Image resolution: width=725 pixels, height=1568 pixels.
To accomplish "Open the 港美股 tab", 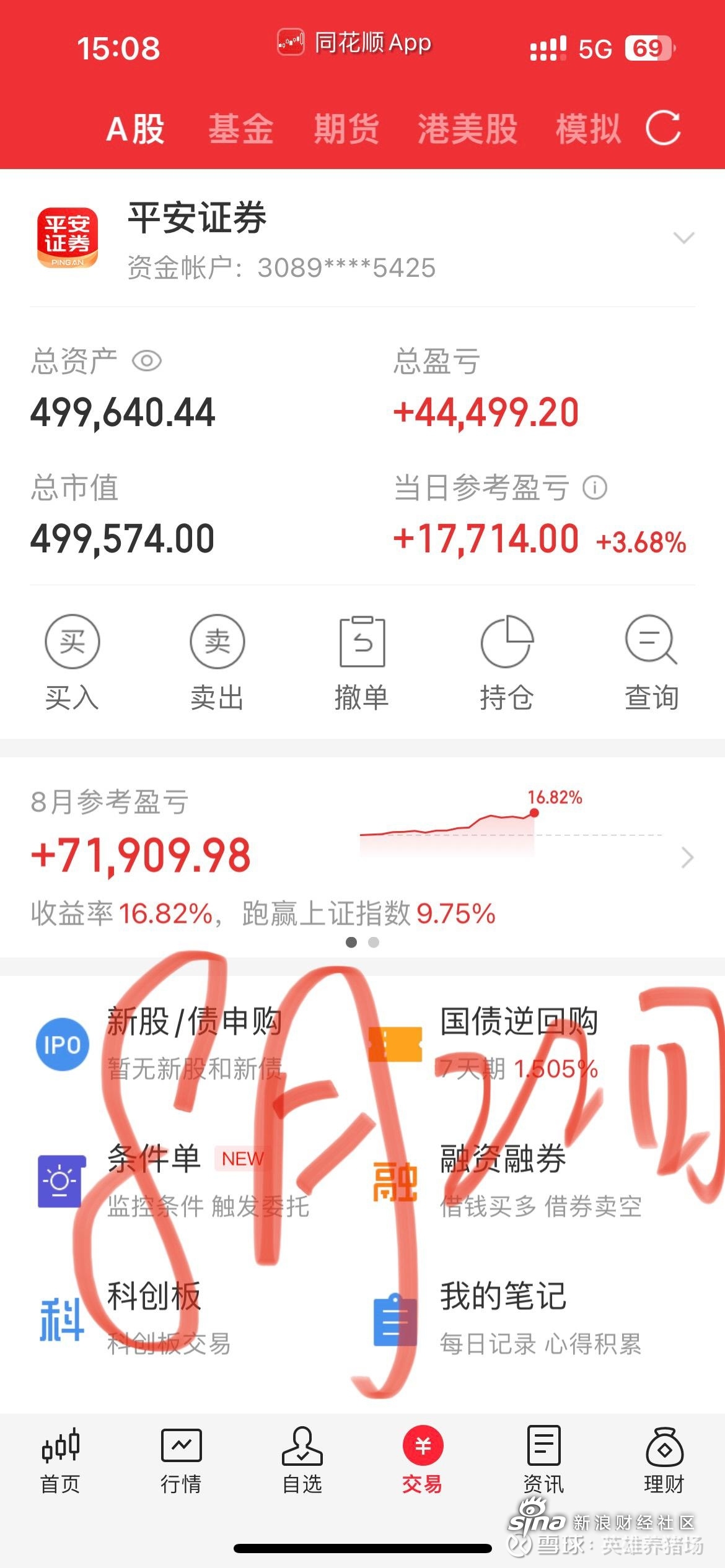I will [x=468, y=129].
